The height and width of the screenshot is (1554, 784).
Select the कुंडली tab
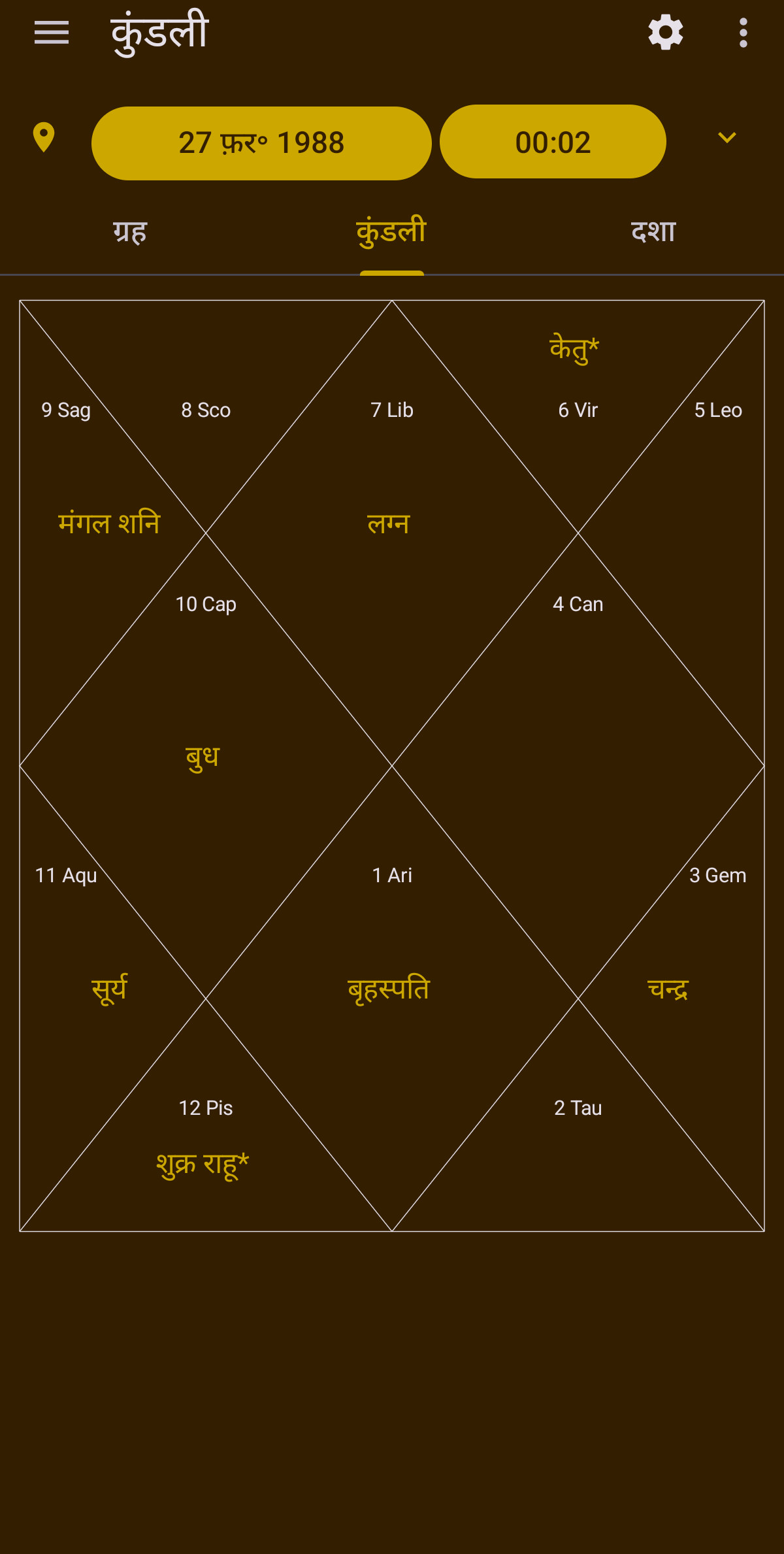coord(392,233)
